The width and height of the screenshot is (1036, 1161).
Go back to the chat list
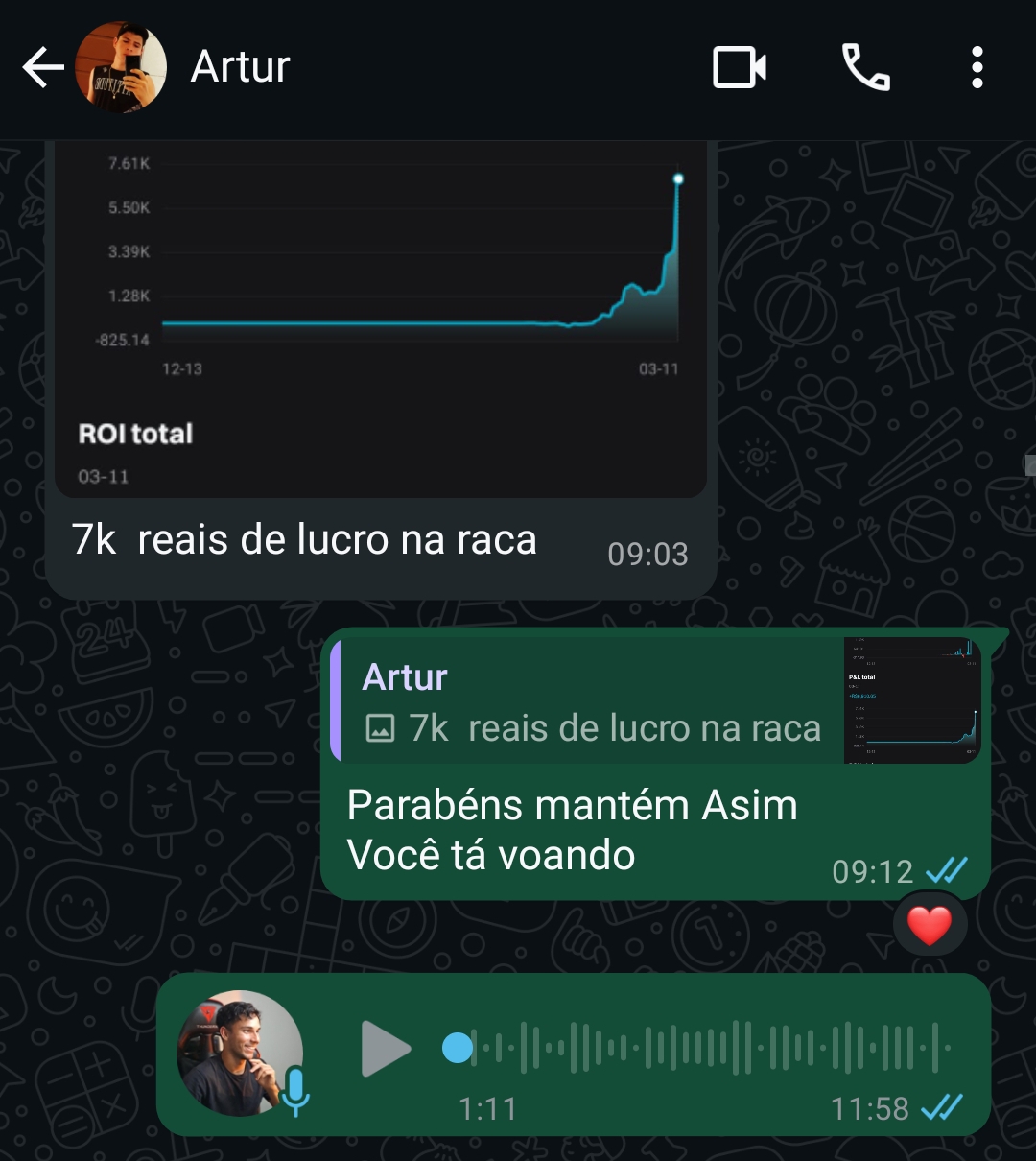[42, 68]
